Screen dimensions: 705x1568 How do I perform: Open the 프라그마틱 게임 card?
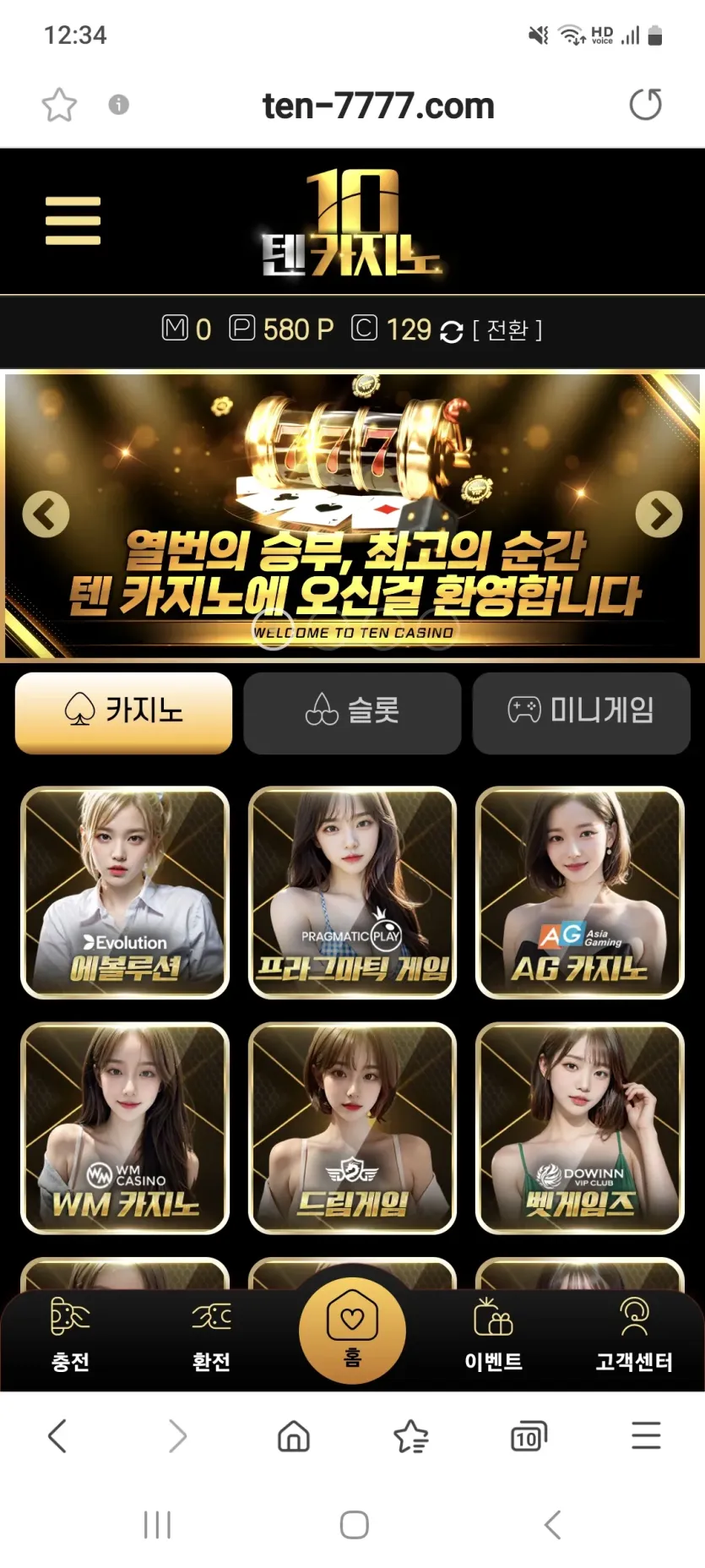352,892
